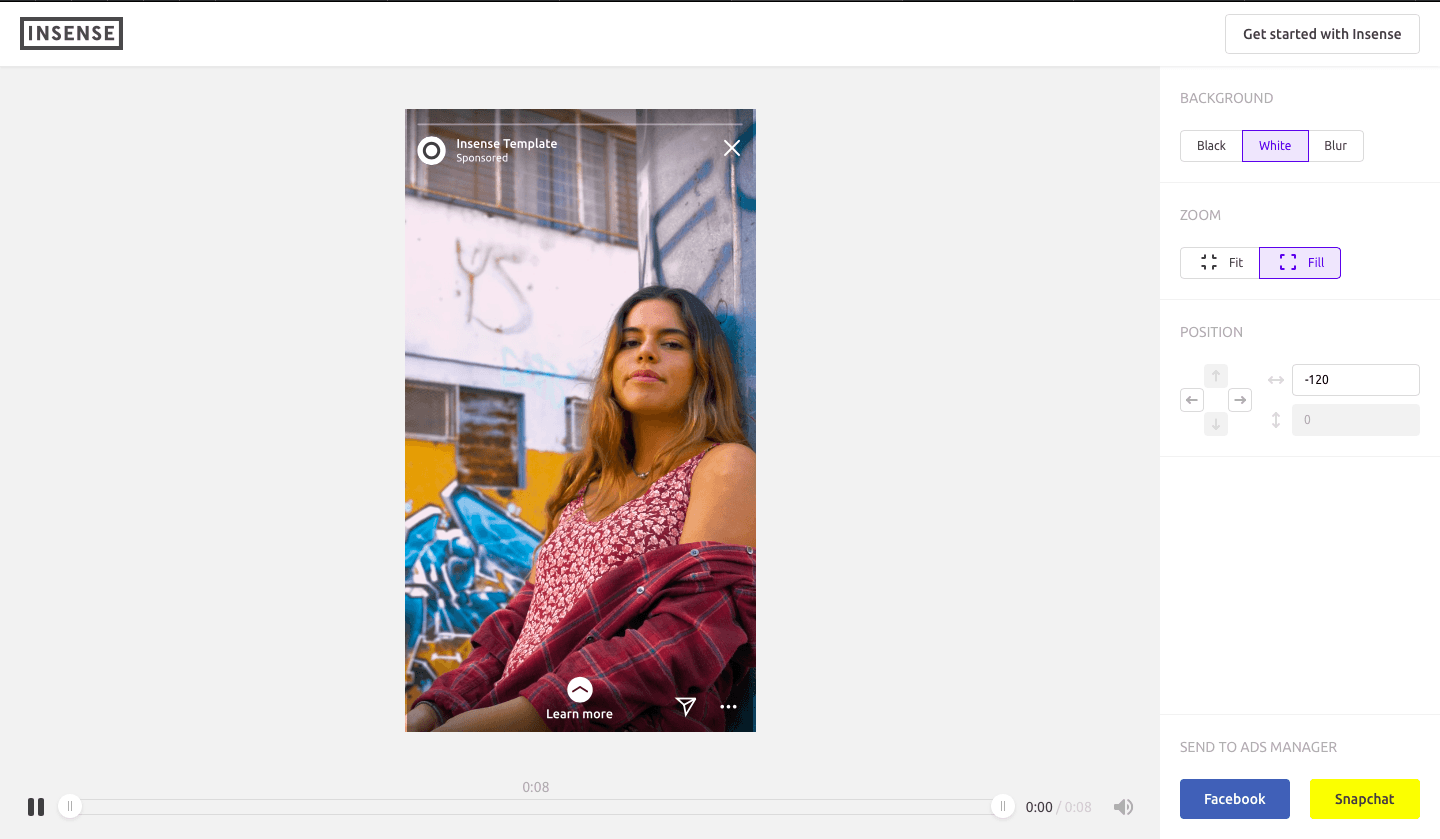
Task: Pause the video preview
Action: pos(36,807)
